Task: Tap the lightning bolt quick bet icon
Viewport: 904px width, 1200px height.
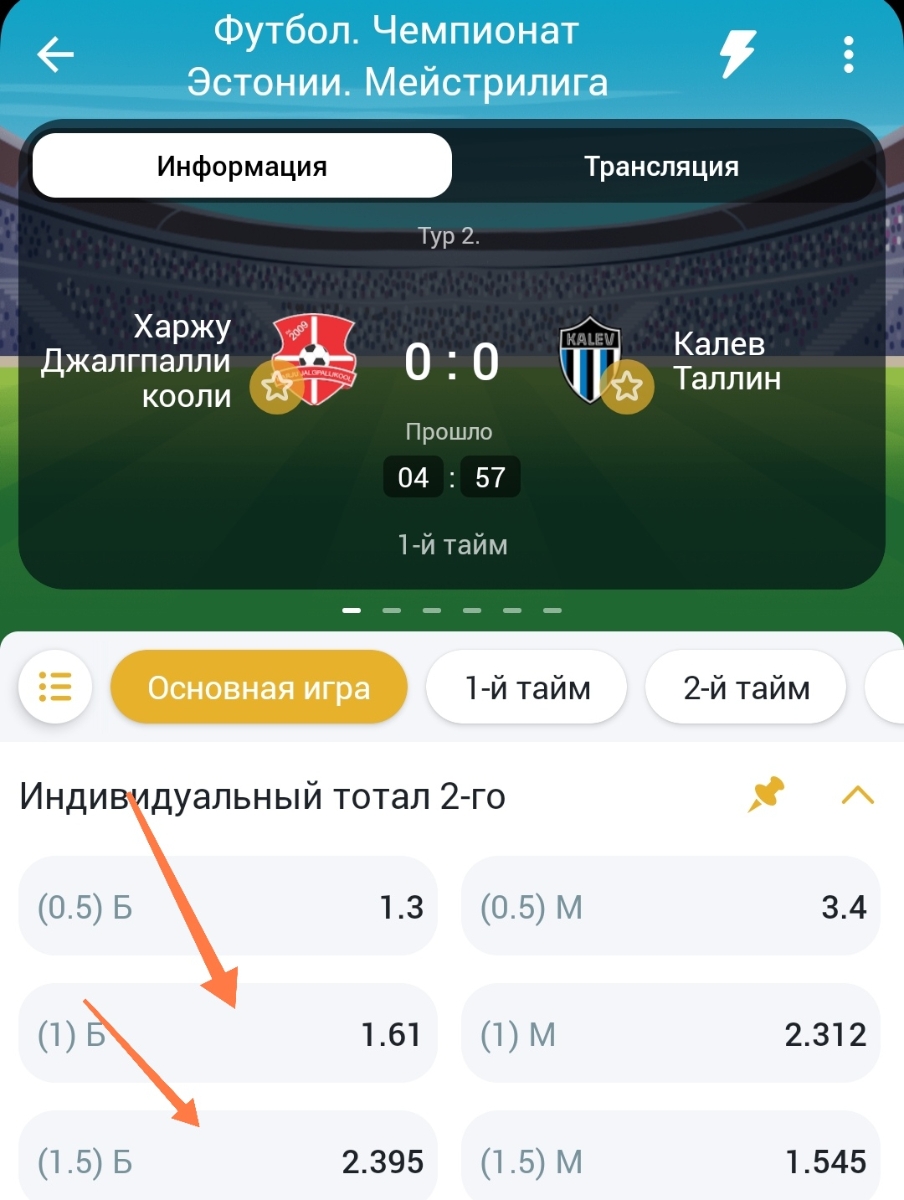Action: (x=739, y=54)
